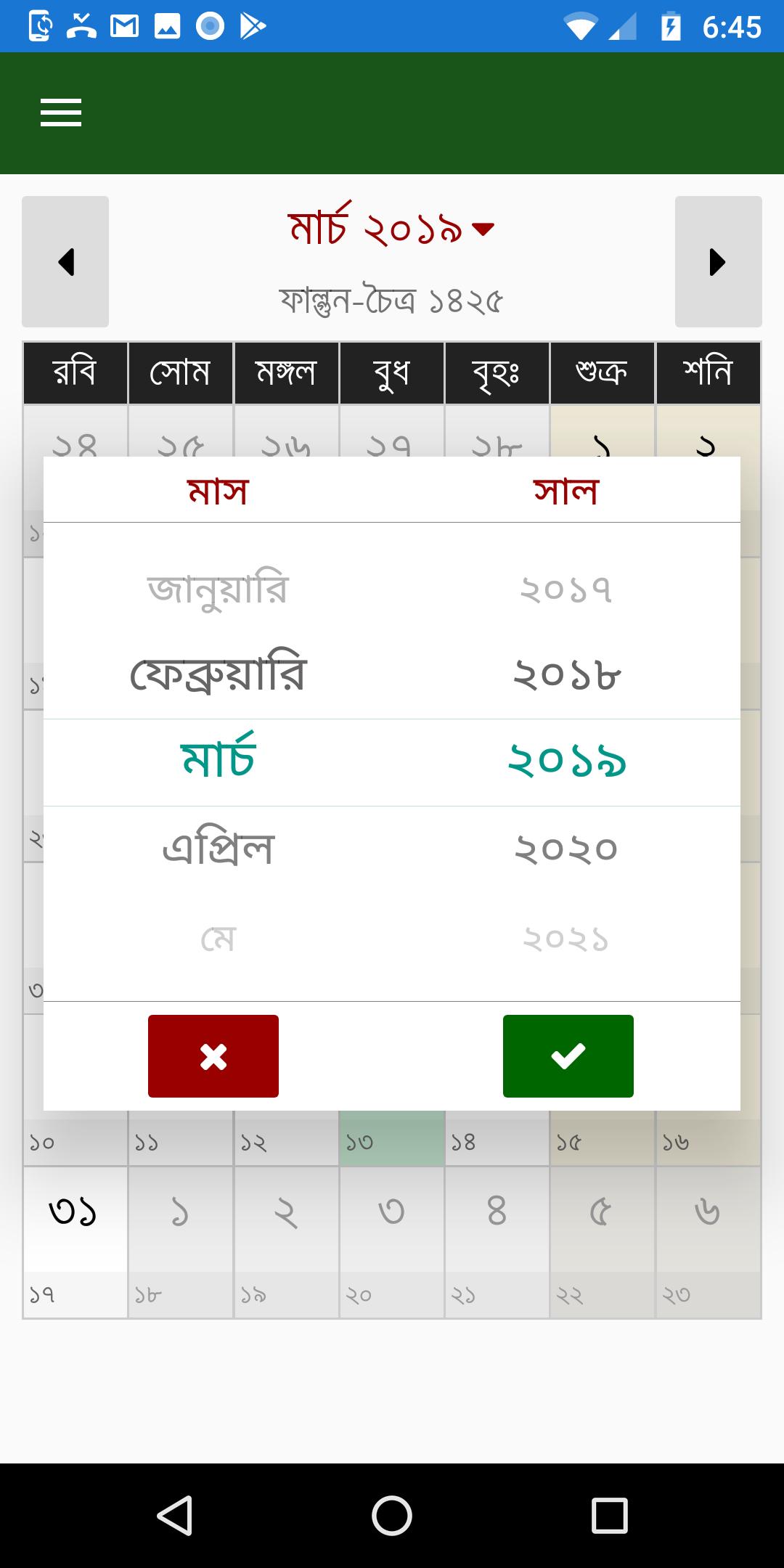
Task: Select year ২০২১ in the year picker
Action: tap(566, 939)
